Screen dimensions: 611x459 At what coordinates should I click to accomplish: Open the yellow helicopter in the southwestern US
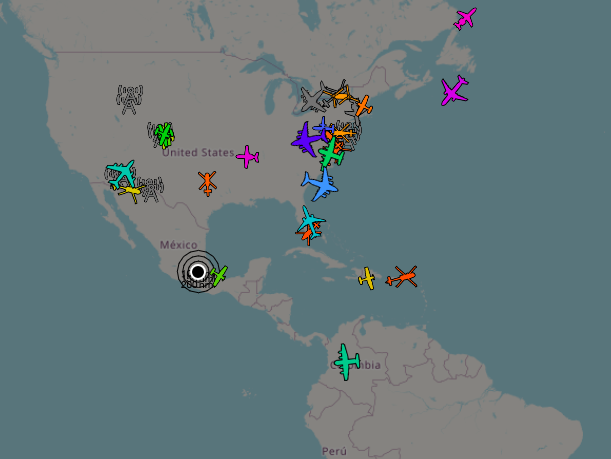(x=131, y=190)
